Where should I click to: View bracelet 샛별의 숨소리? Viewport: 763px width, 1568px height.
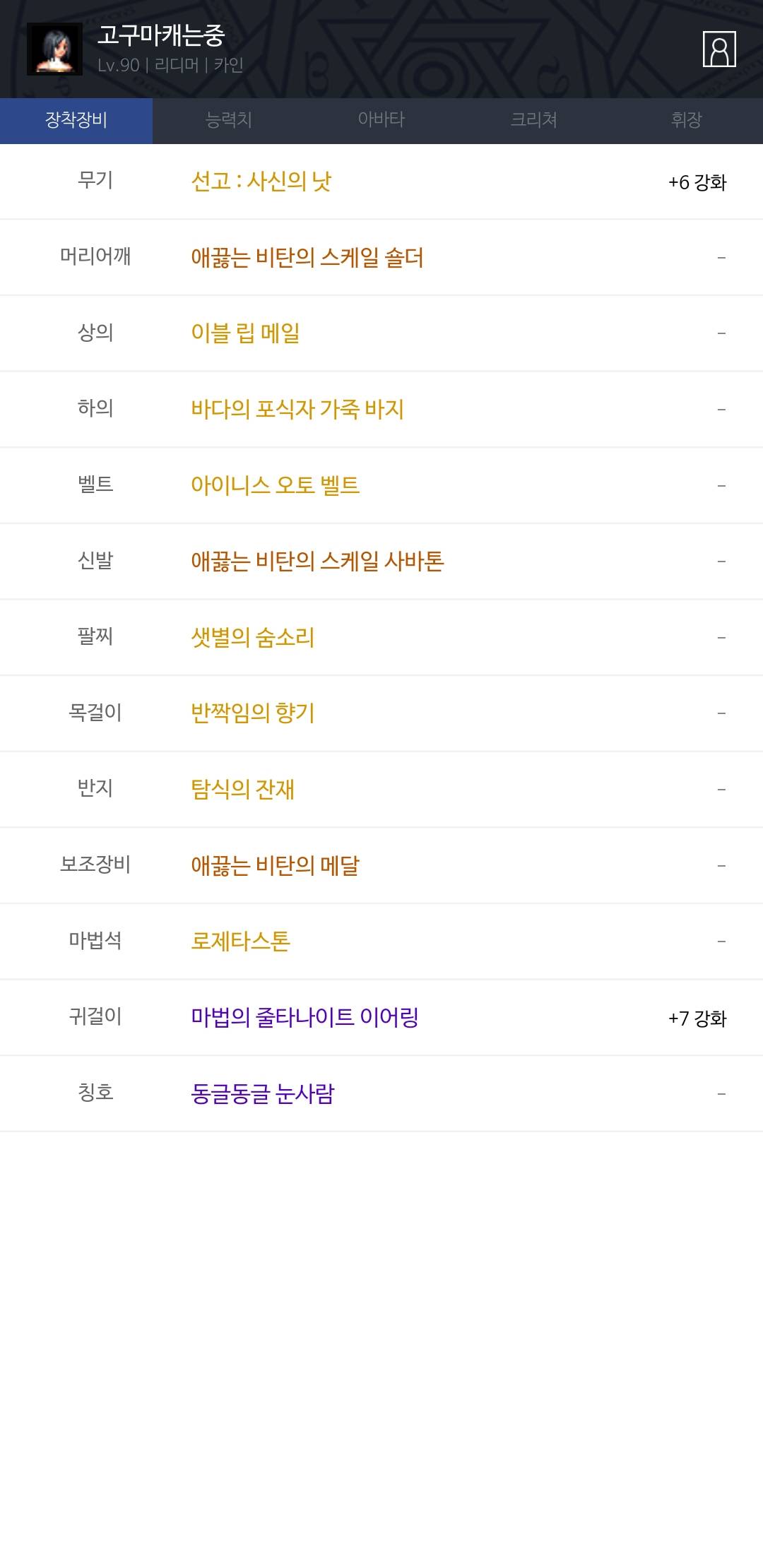click(252, 638)
